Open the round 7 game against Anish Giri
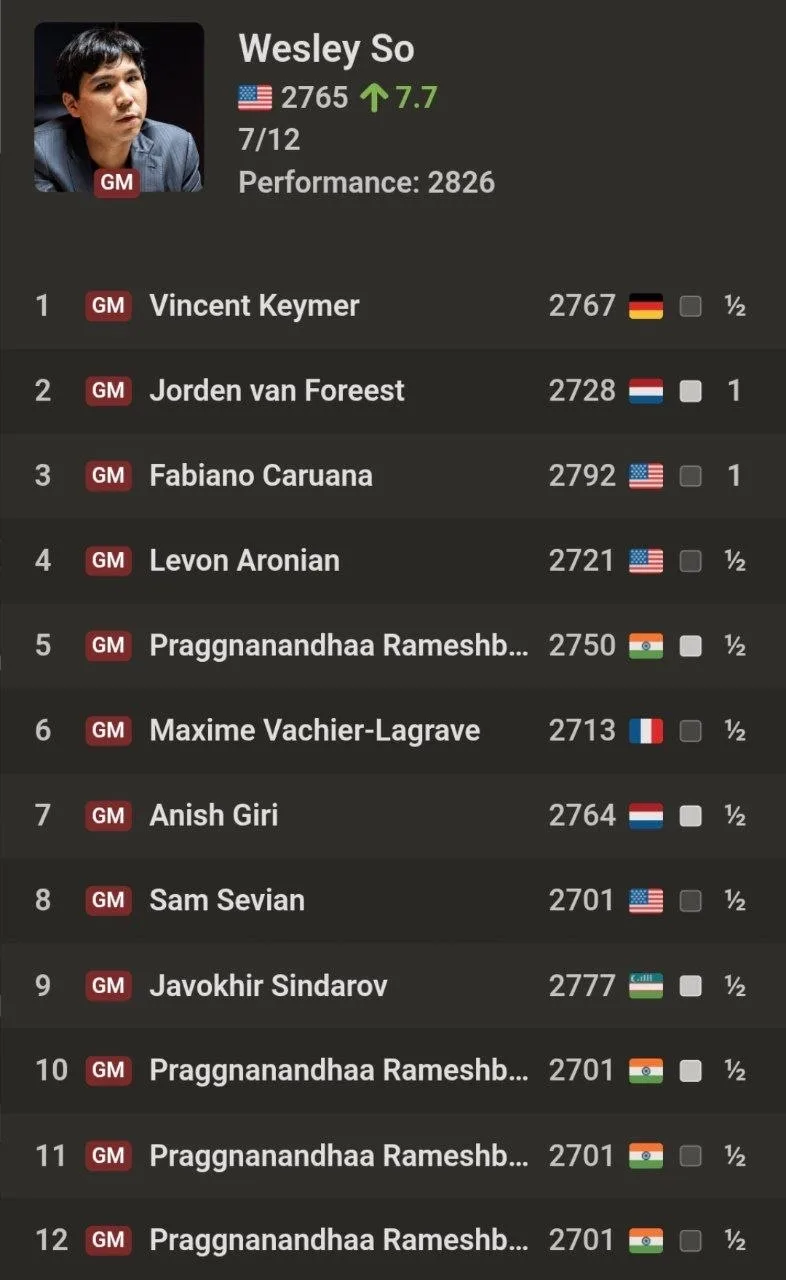 point(393,816)
